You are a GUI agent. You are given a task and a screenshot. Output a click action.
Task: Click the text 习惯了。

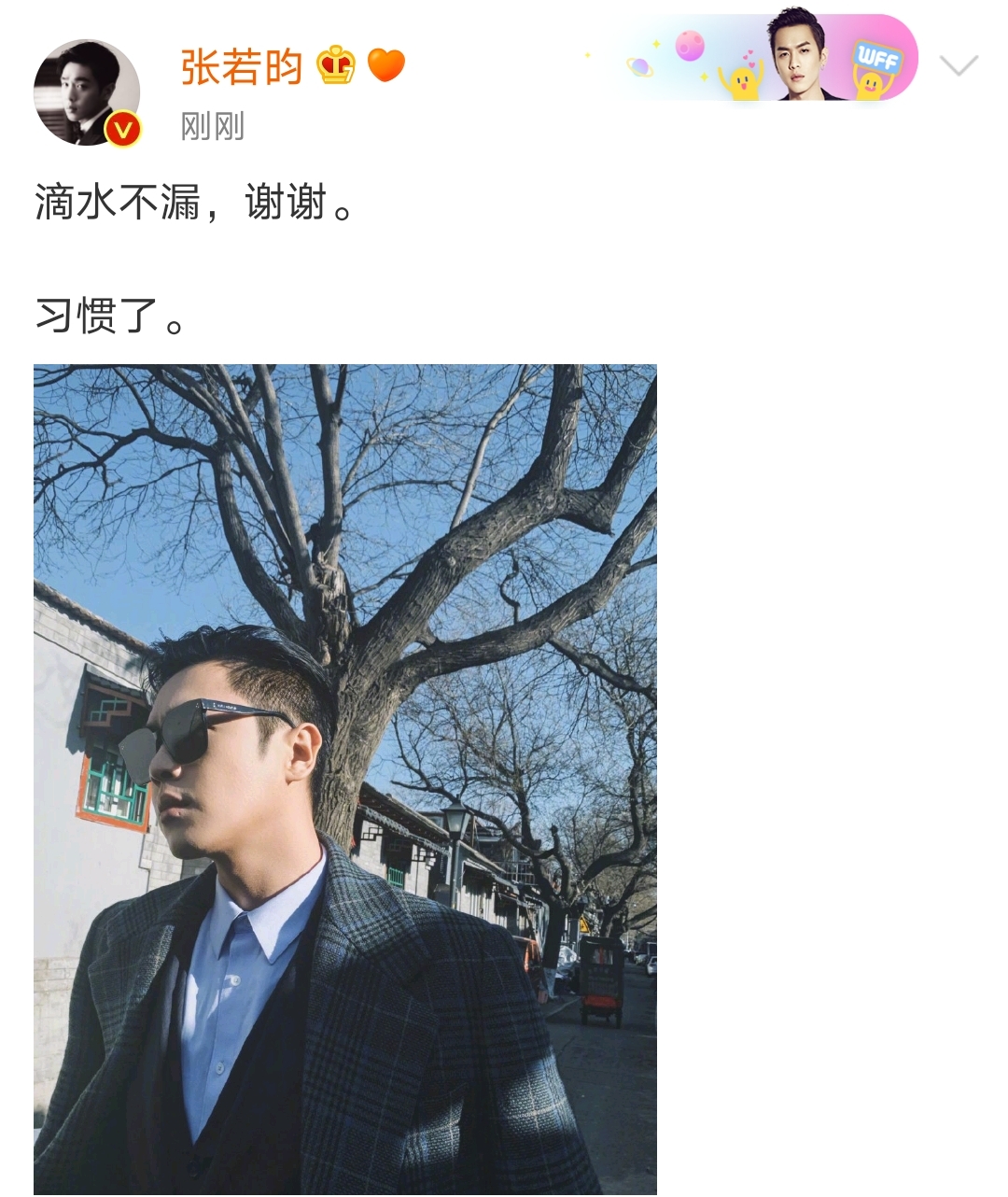(x=112, y=317)
